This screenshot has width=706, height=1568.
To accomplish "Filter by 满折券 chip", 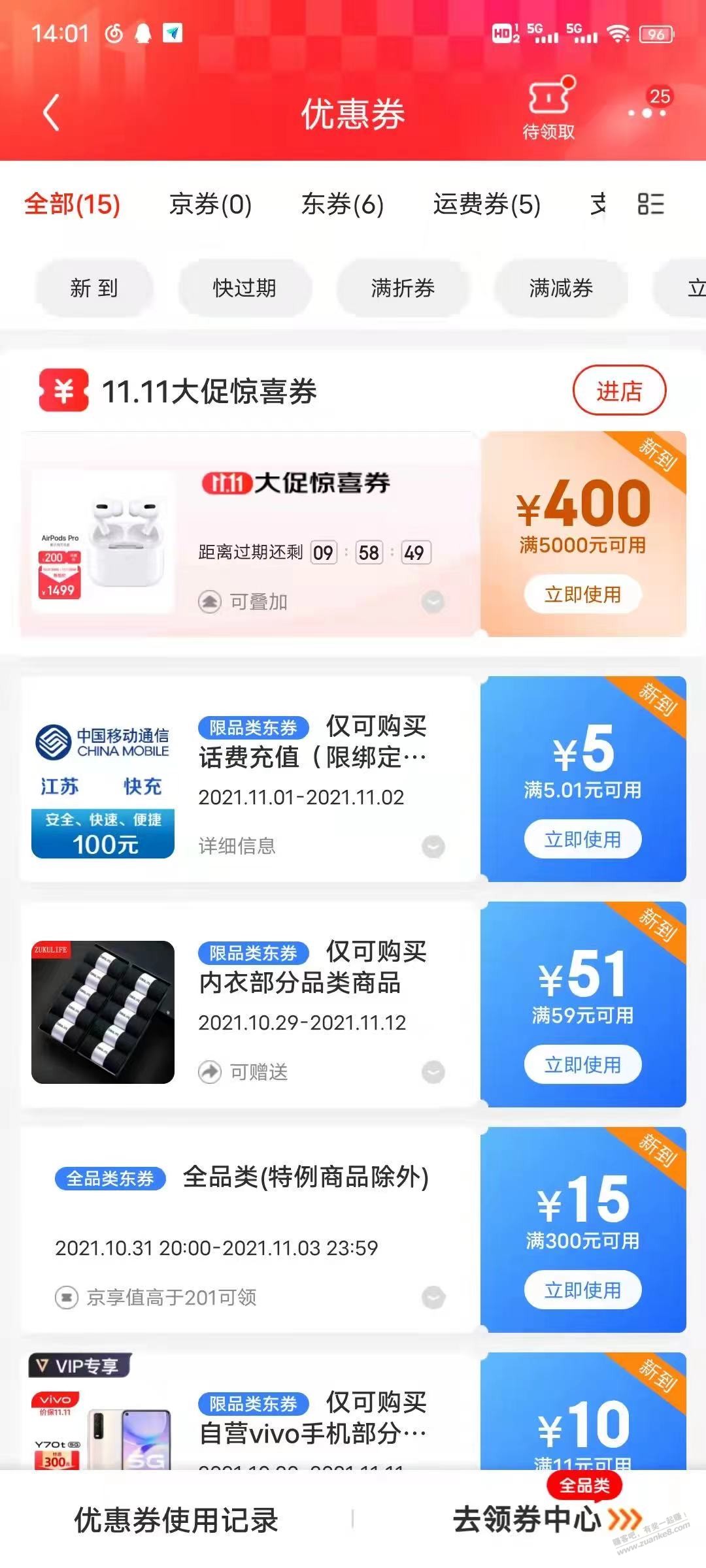I will (x=403, y=288).
